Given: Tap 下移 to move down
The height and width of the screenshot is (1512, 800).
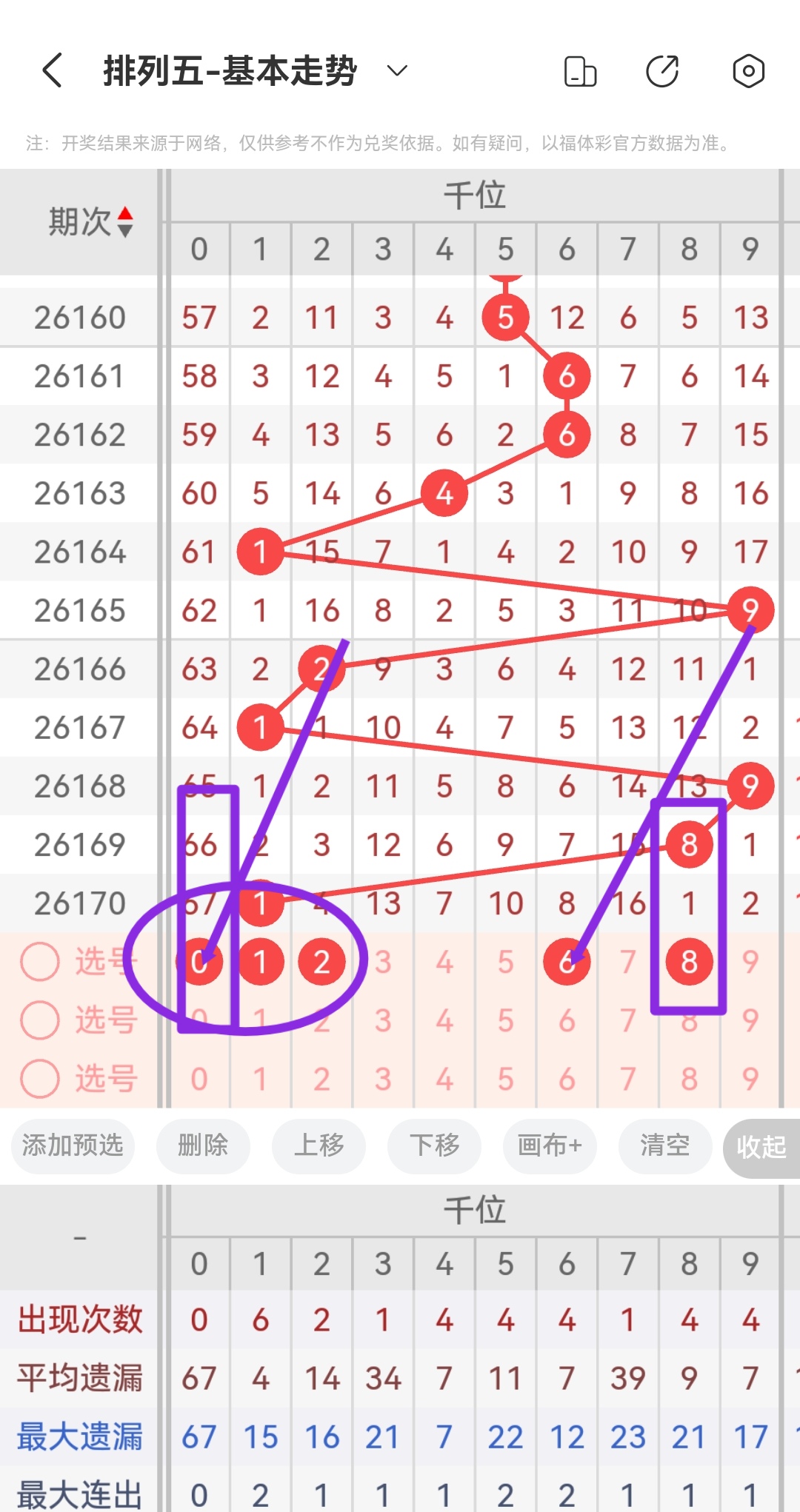Looking at the screenshot, I should (x=434, y=1145).
